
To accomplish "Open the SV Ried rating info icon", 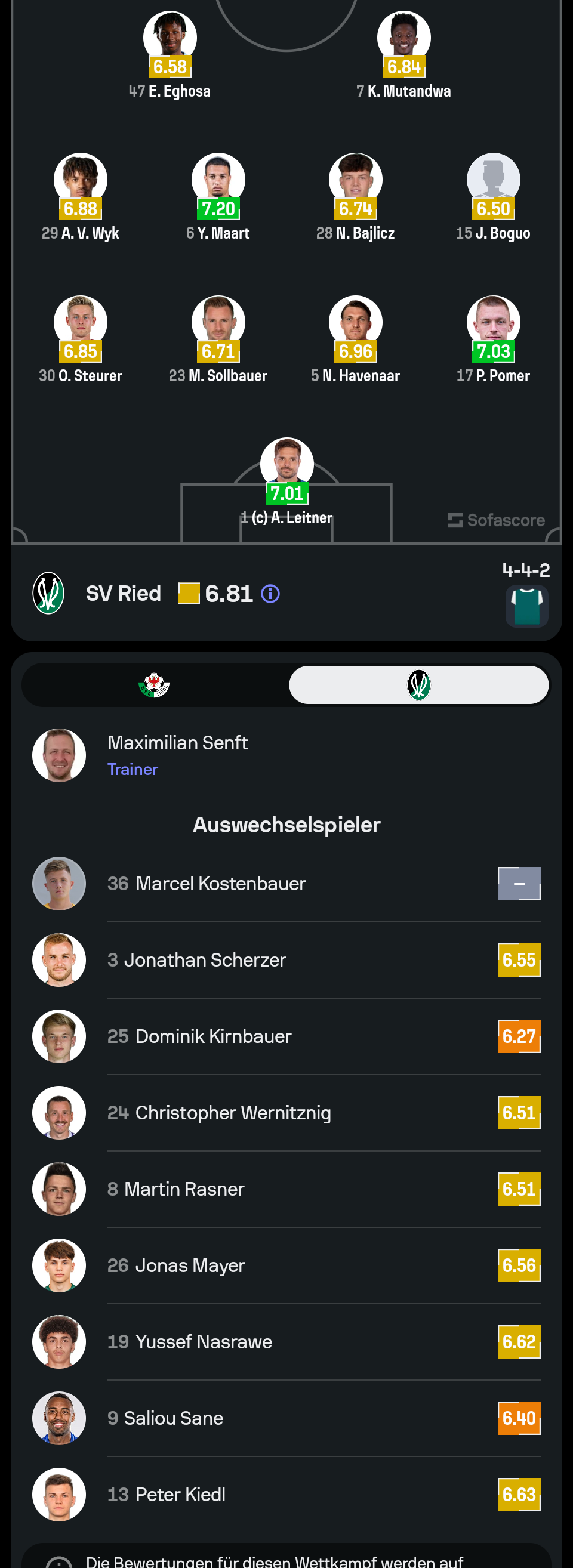I will pos(270,594).
